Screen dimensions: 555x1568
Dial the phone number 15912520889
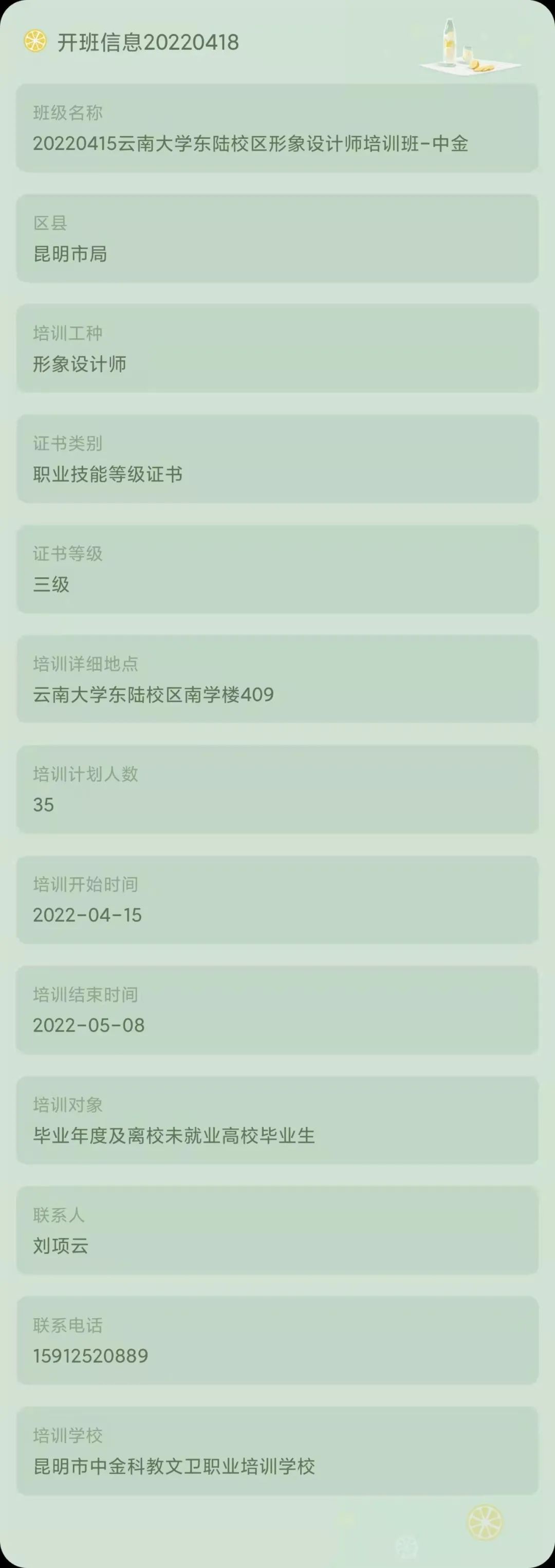89,1356
